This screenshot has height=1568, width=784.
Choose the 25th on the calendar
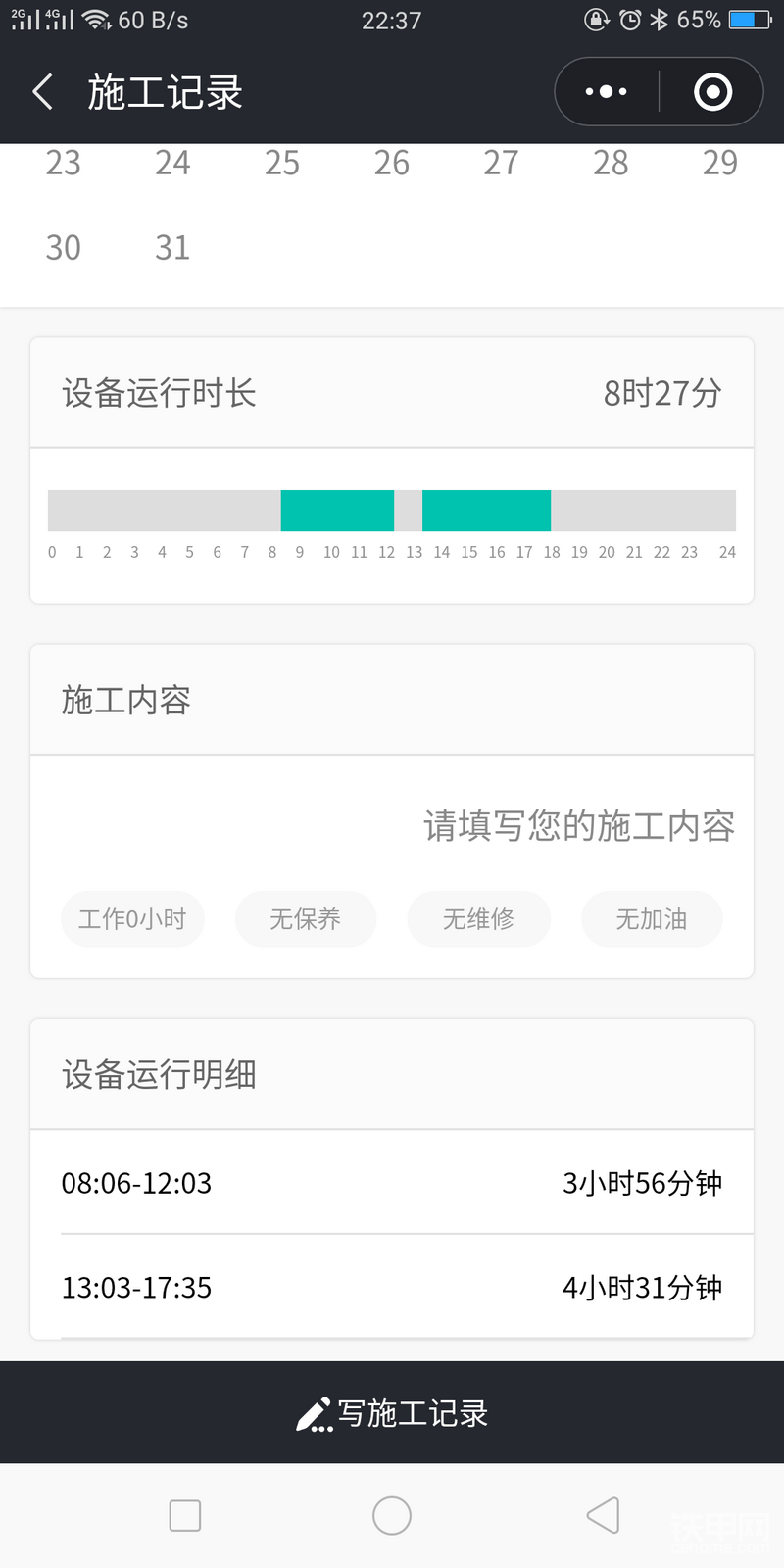click(282, 163)
